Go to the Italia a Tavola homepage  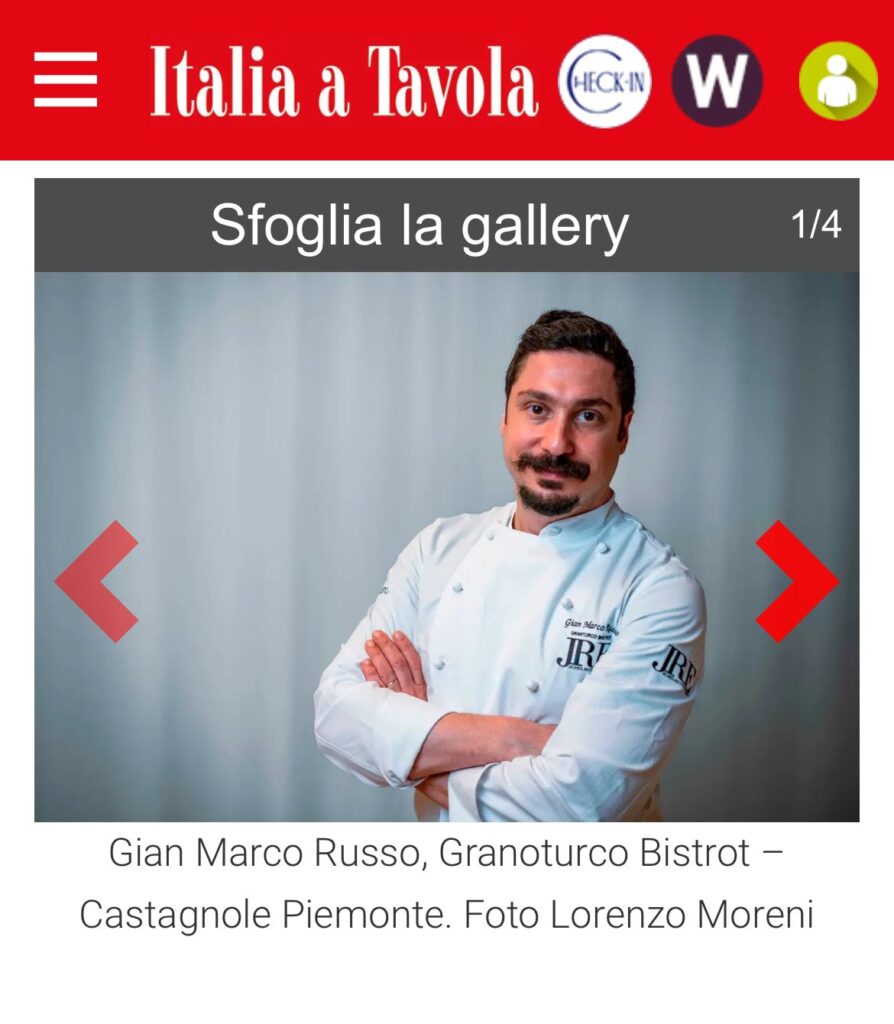point(343,82)
